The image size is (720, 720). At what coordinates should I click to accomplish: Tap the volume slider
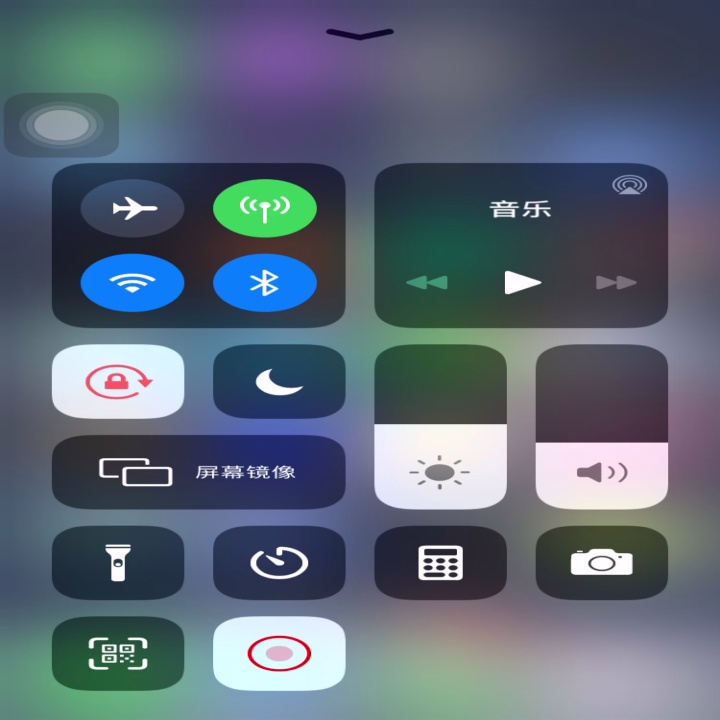pyautogui.click(x=602, y=427)
